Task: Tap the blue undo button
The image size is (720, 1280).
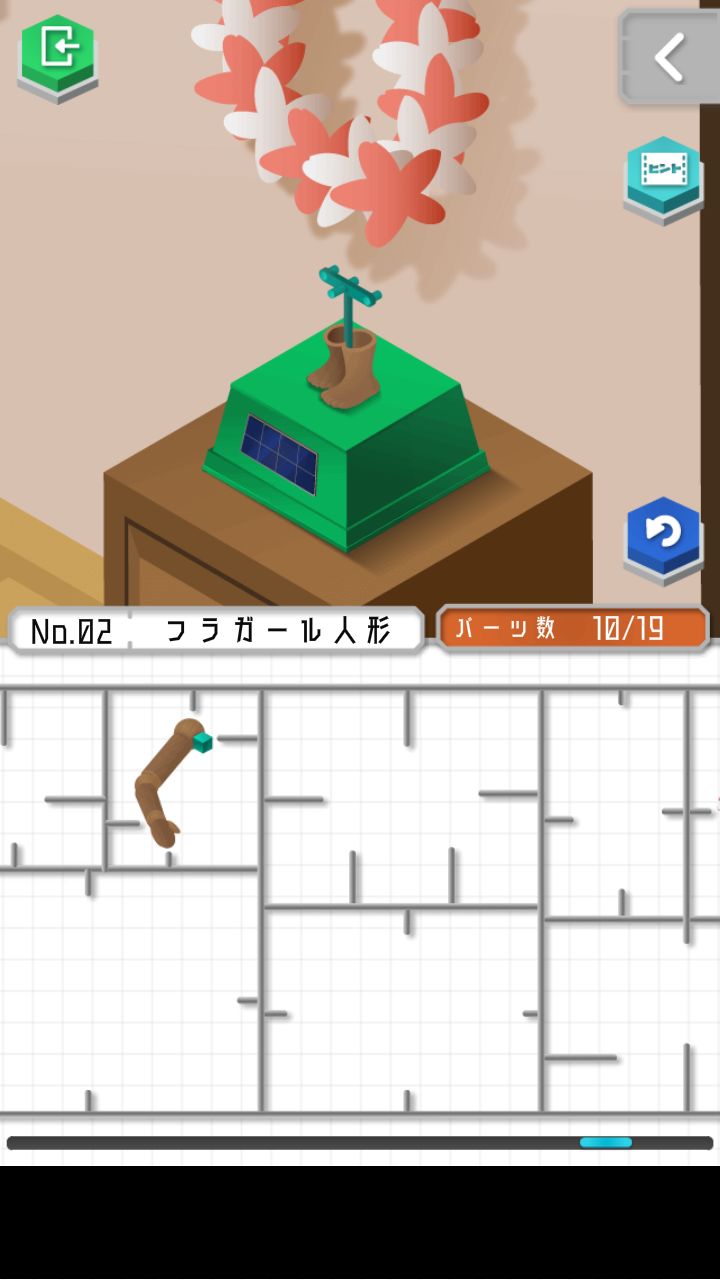Action: pyautogui.click(x=663, y=534)
